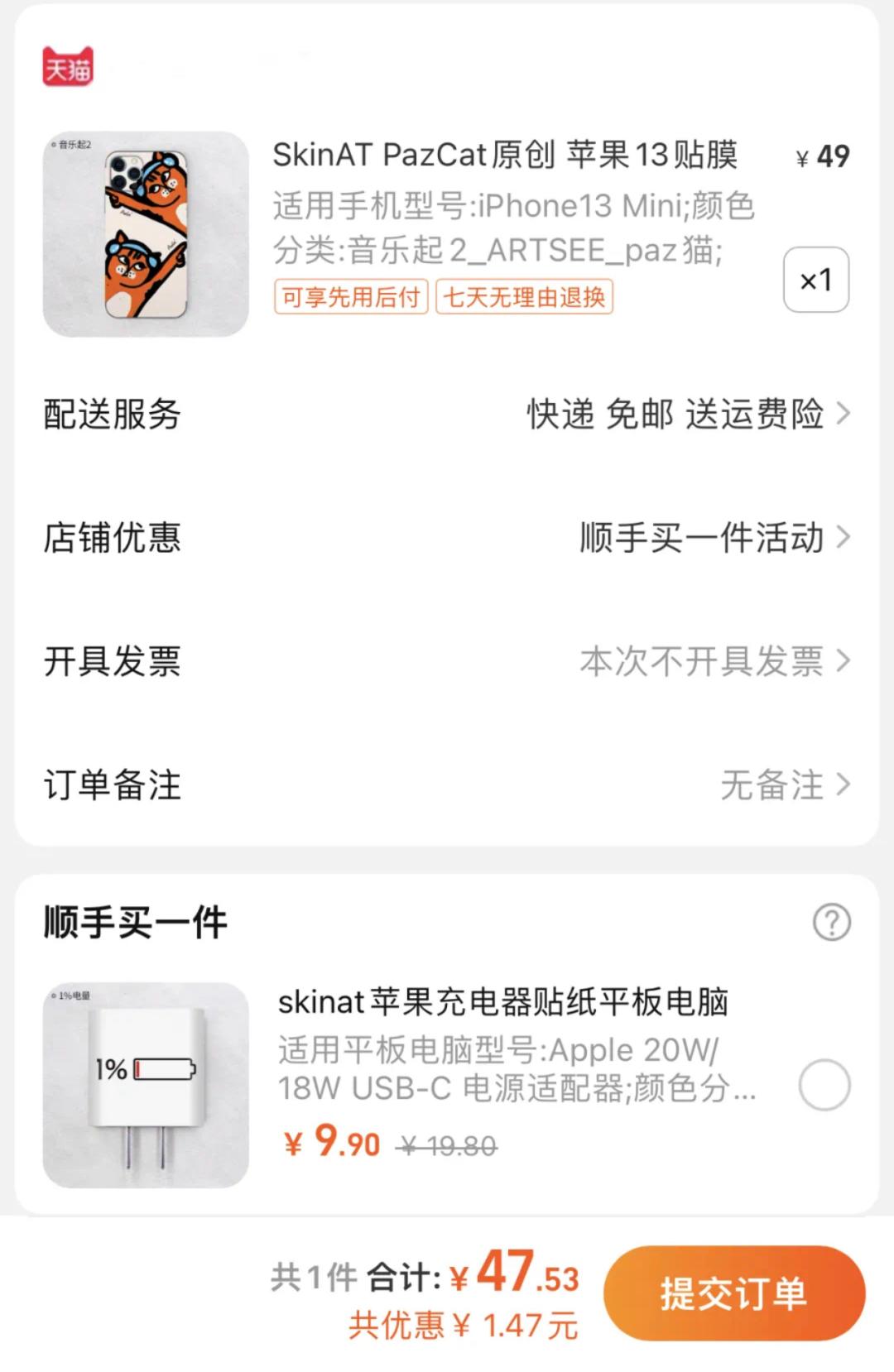
Task: Expand the 开具发票 invoice options
Action: click(704, 662)
